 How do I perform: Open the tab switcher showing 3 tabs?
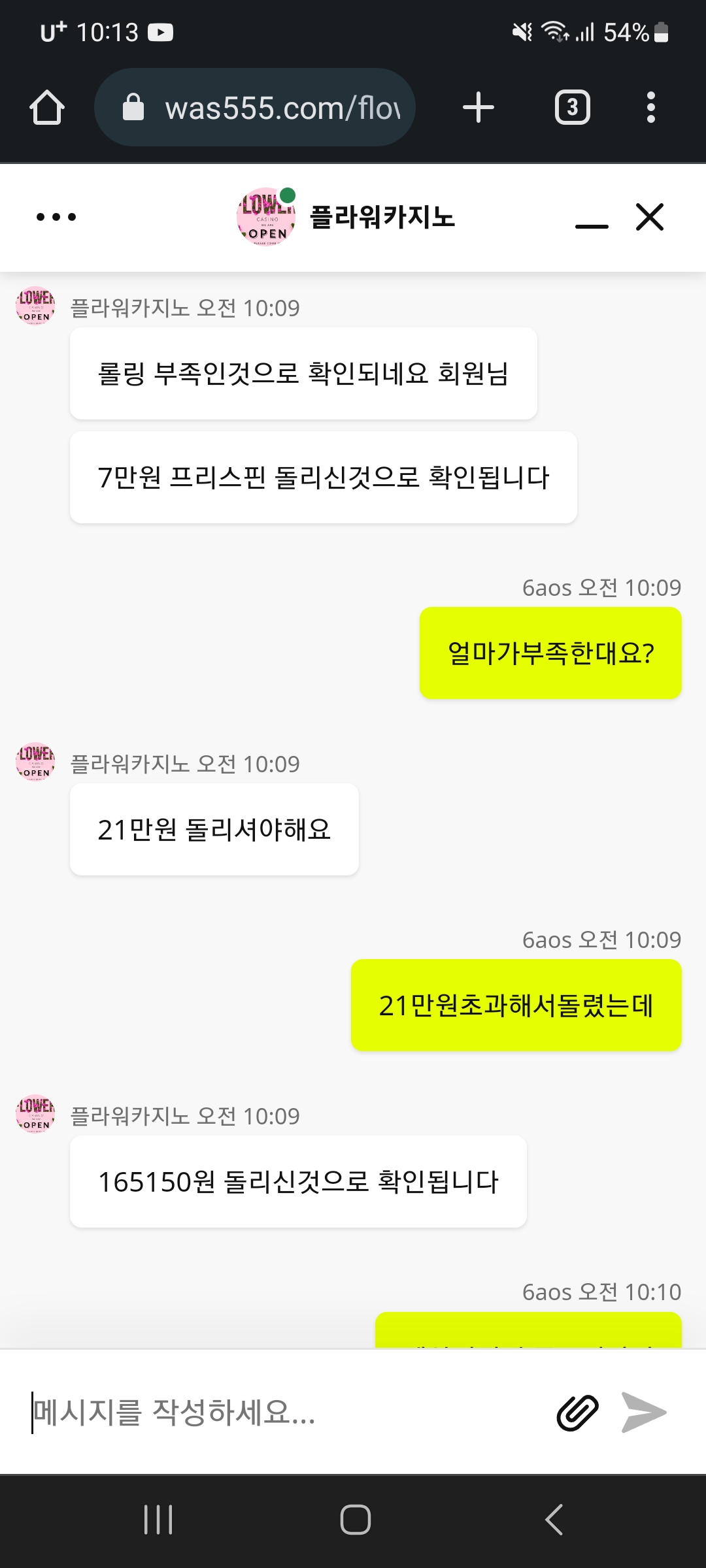click(573, 108)
